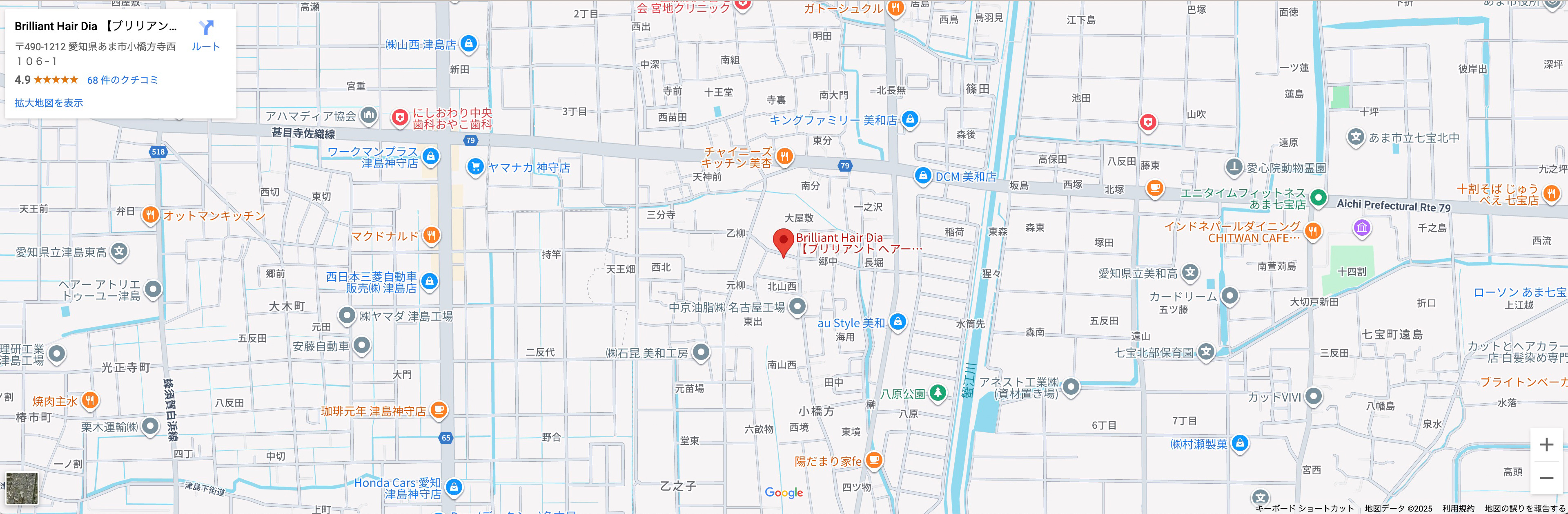Open keyboard shortcuts (キーボード ショートカット)
The height and width of the screenshot is (514, 1568).
(1305, 508)
